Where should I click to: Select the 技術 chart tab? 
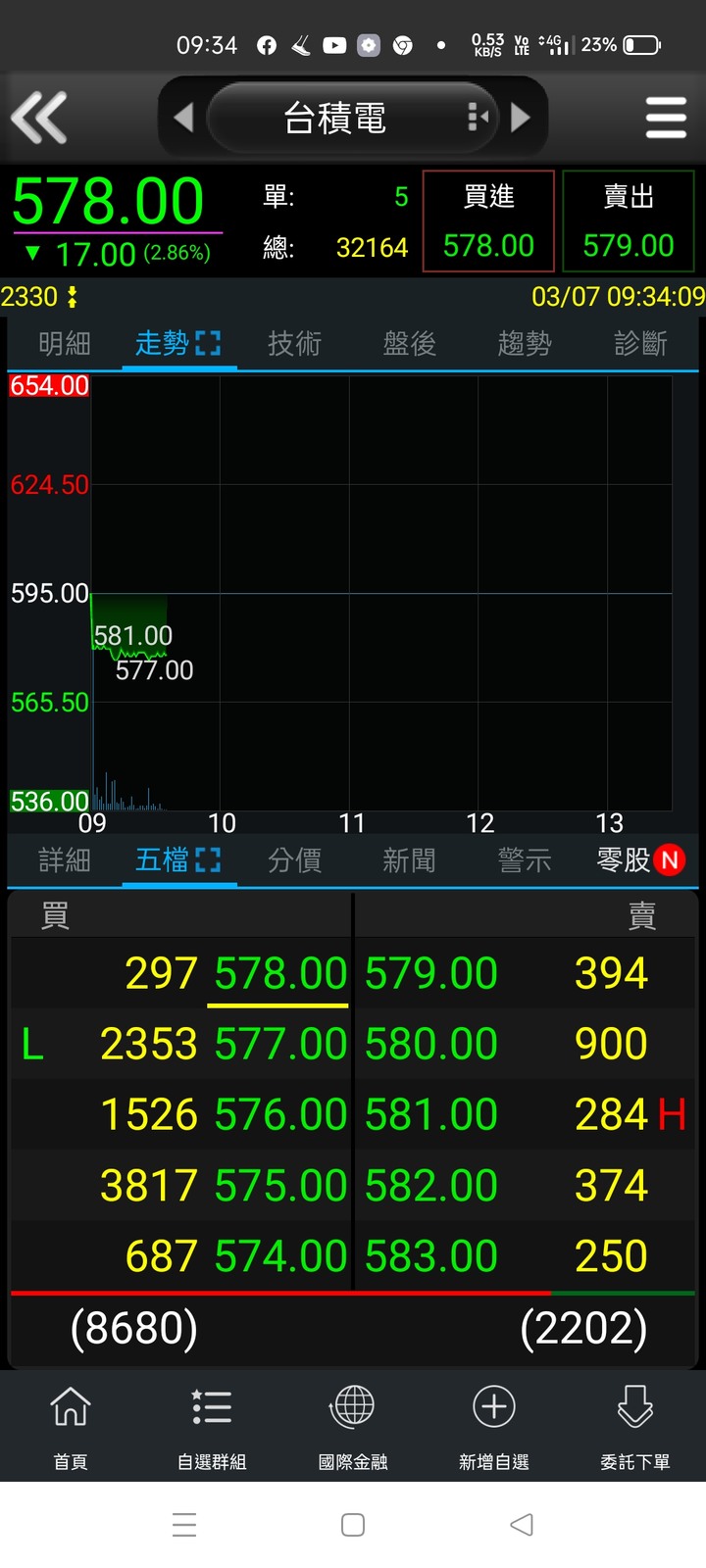pyautogui.click(x=294, y=344)
